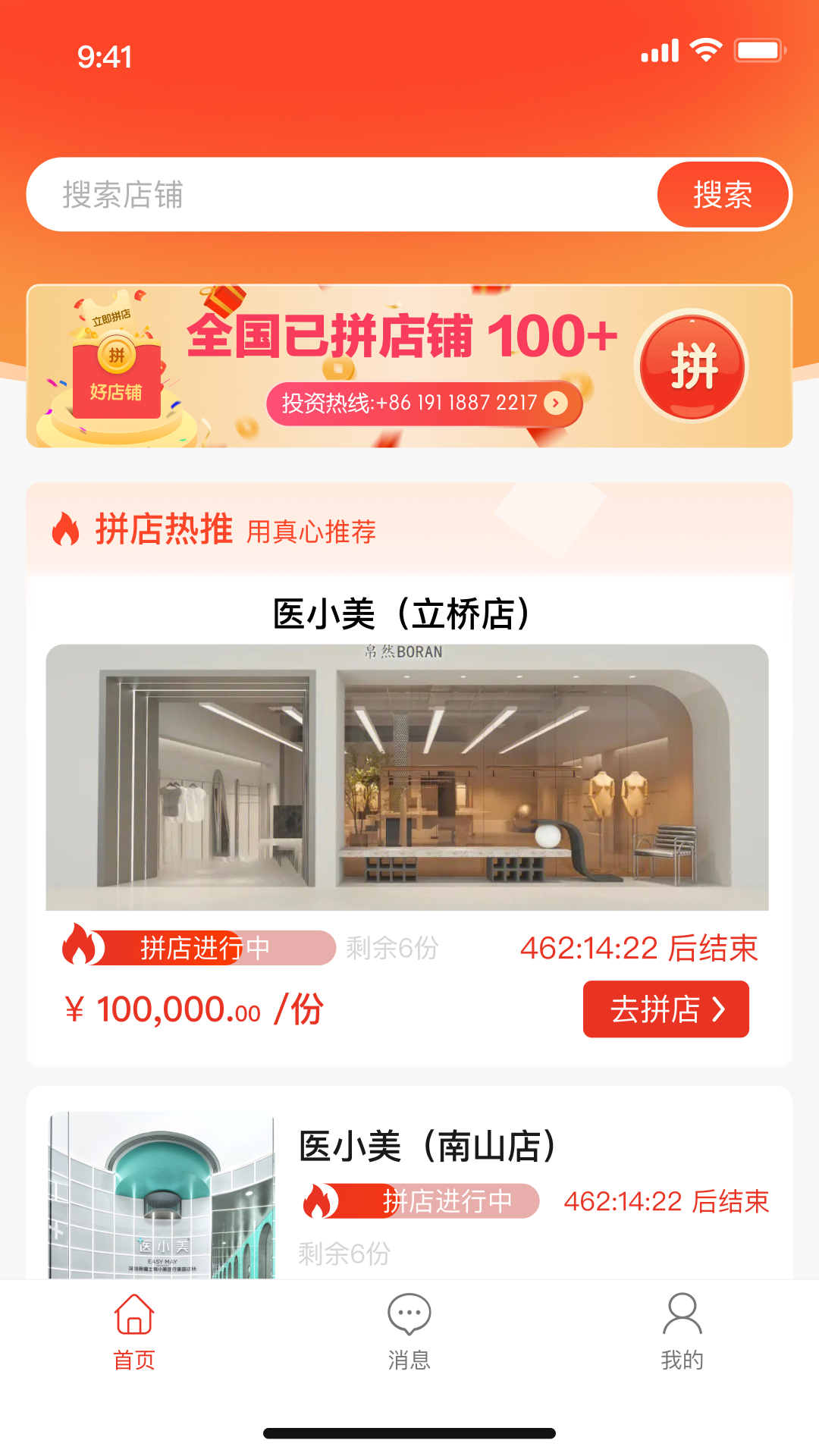The image size is (819, 1456).
Task: Expand the 立即拼店 ticket banner
Action: click(x=110, y=318)
